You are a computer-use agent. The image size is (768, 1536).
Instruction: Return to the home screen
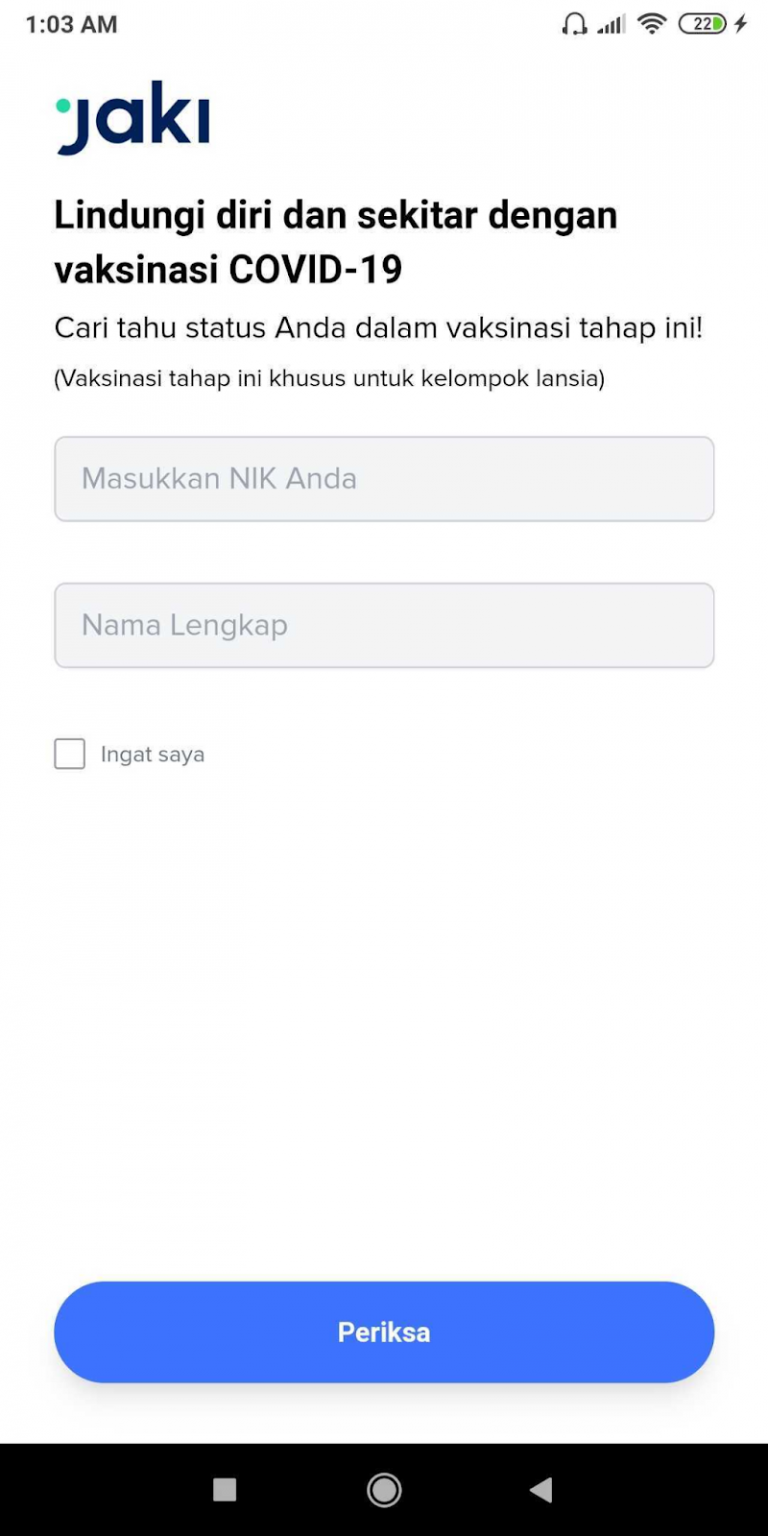(x=384, y=1490)
